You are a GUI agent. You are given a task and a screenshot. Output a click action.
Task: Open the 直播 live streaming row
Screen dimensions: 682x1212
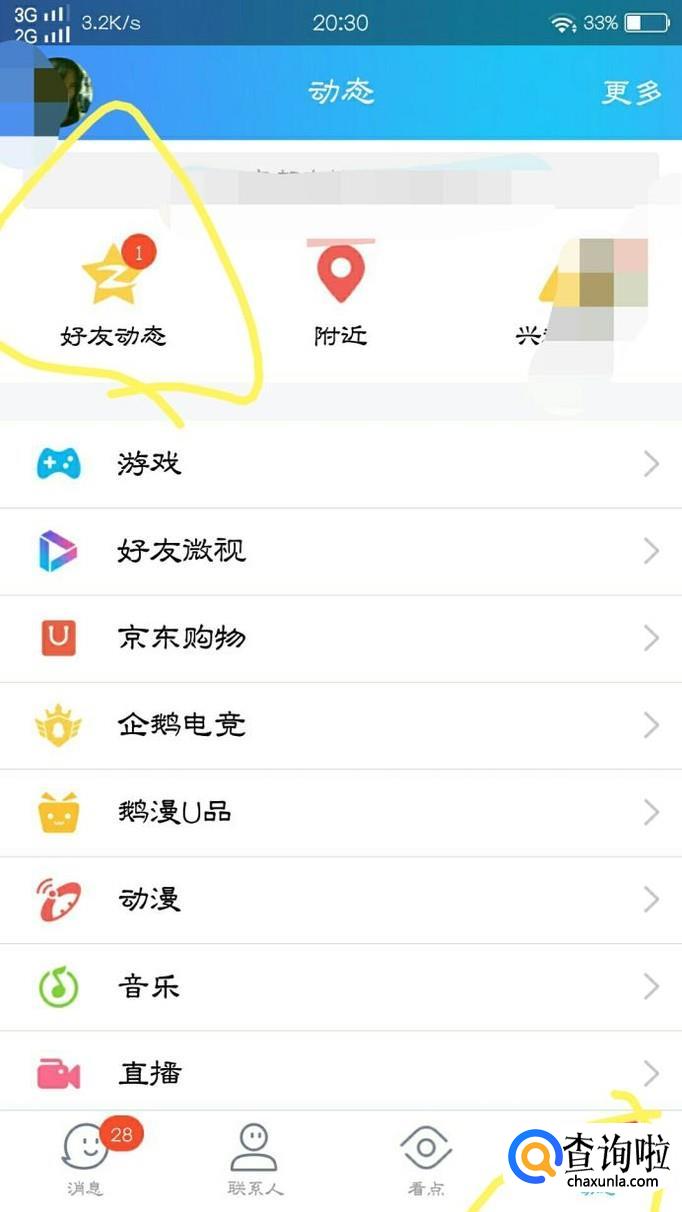tap(340, 1074)
